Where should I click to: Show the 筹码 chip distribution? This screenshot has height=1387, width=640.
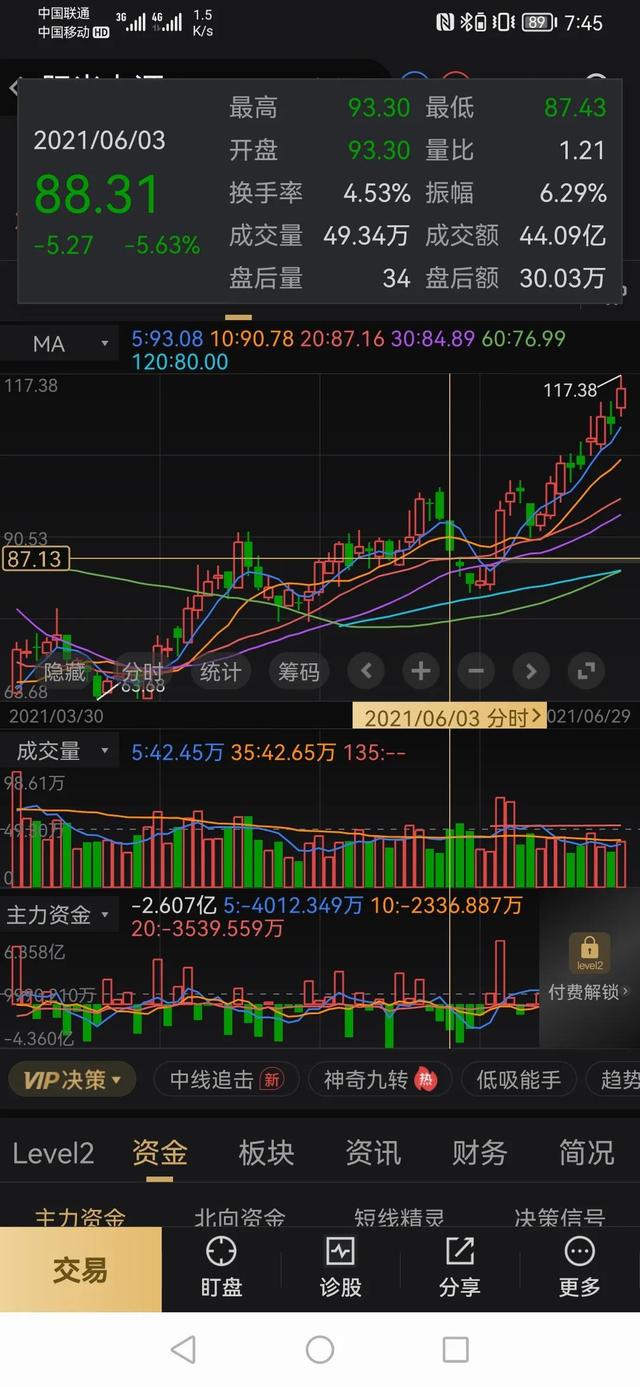298,672
